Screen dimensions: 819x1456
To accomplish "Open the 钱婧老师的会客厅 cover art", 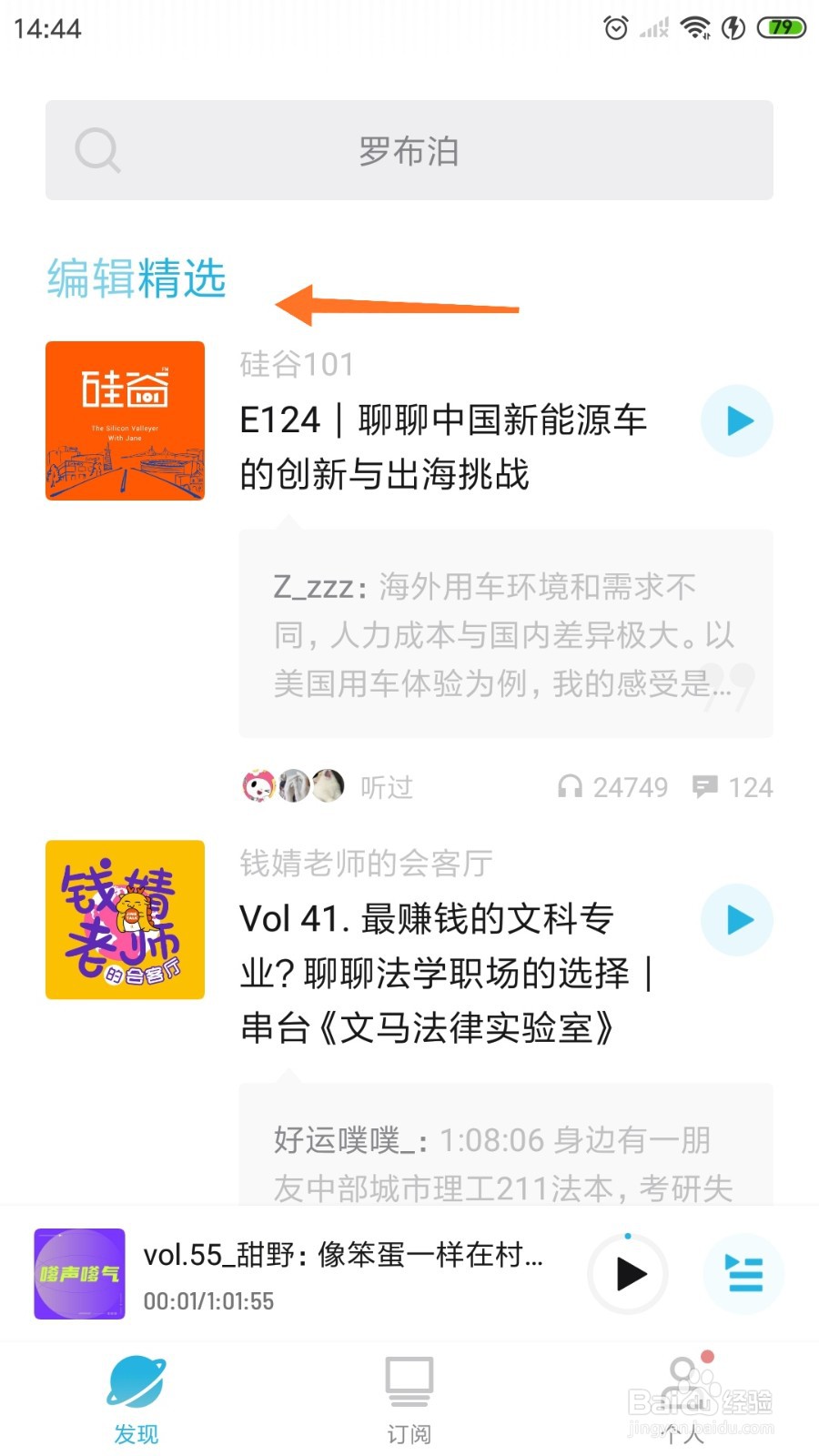I will [125, 920].
